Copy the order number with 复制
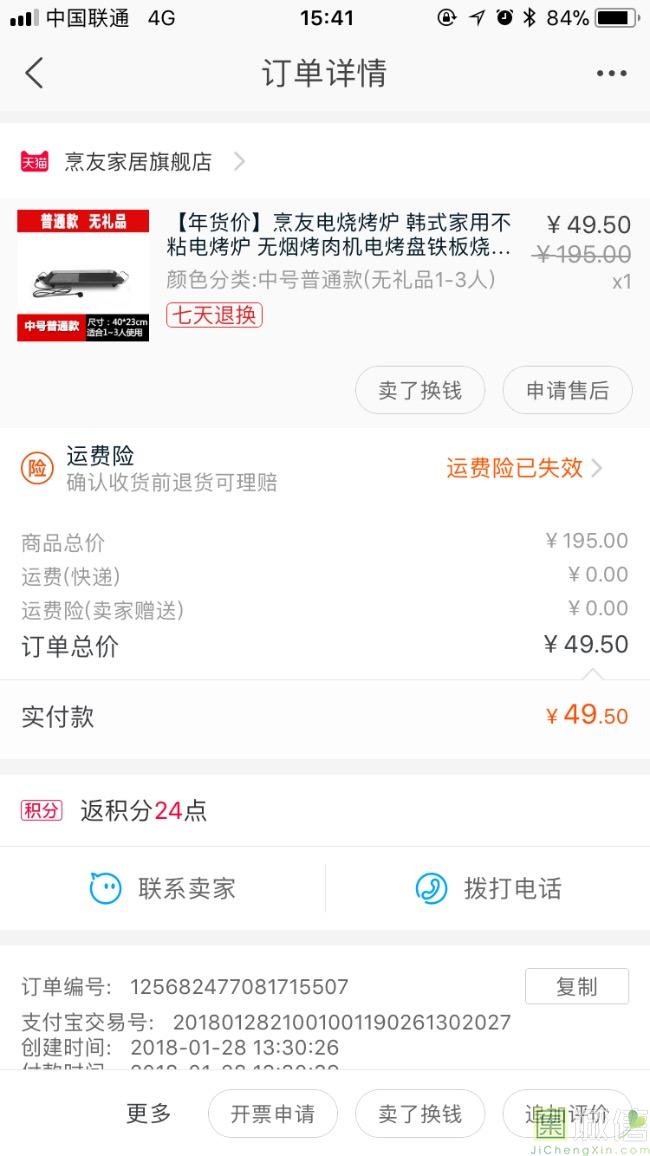The image size is (650, 1156). (x=576, y=986)
